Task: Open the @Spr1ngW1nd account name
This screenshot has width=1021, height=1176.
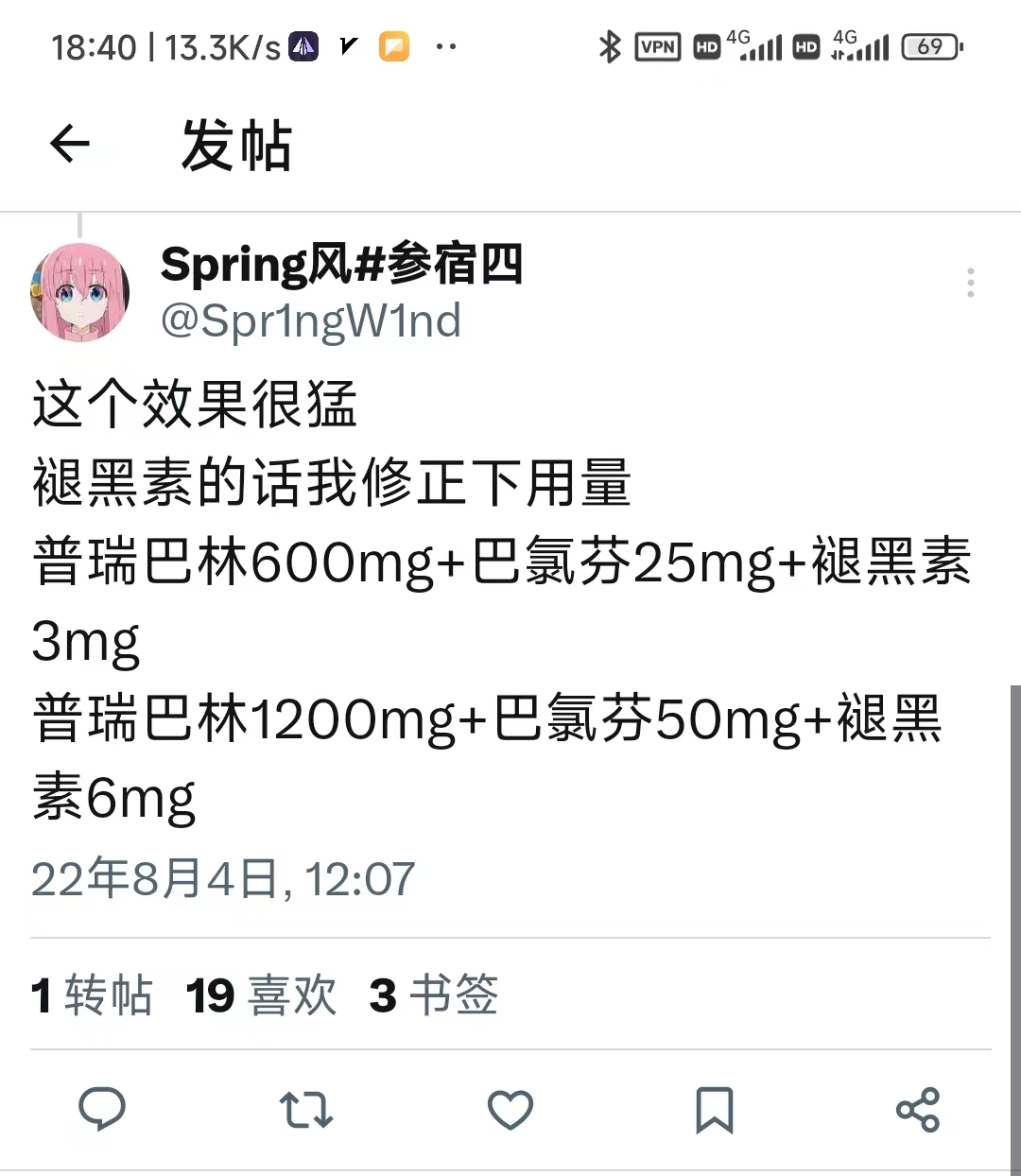Action: 311,321
